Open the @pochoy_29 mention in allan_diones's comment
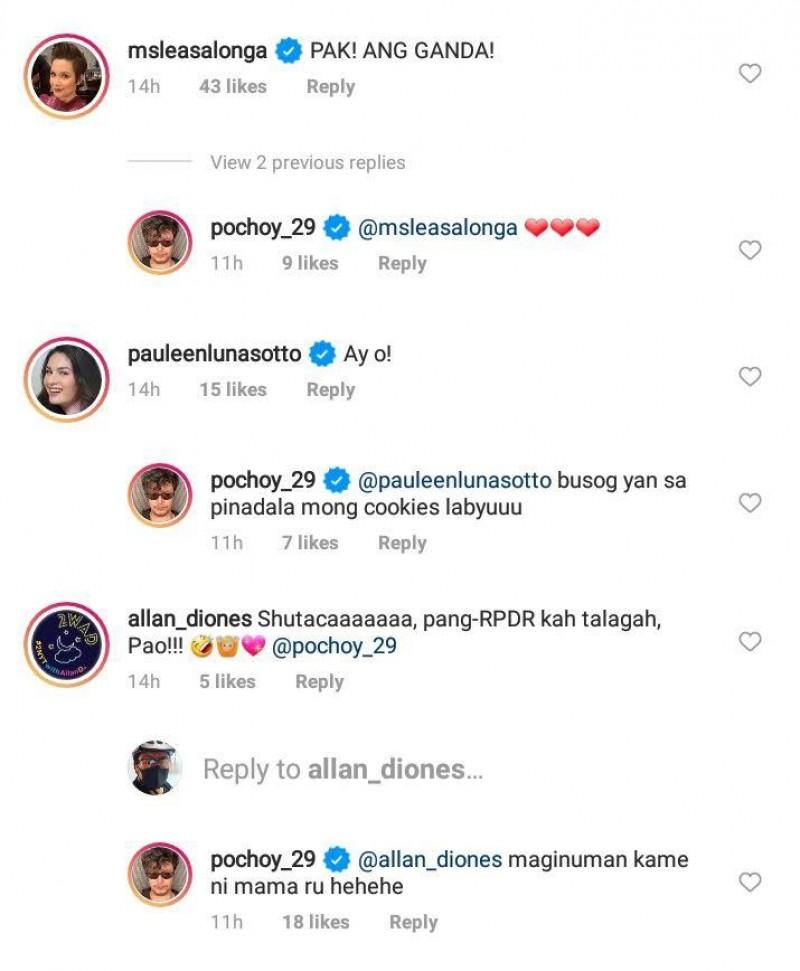 coord(333,646)
